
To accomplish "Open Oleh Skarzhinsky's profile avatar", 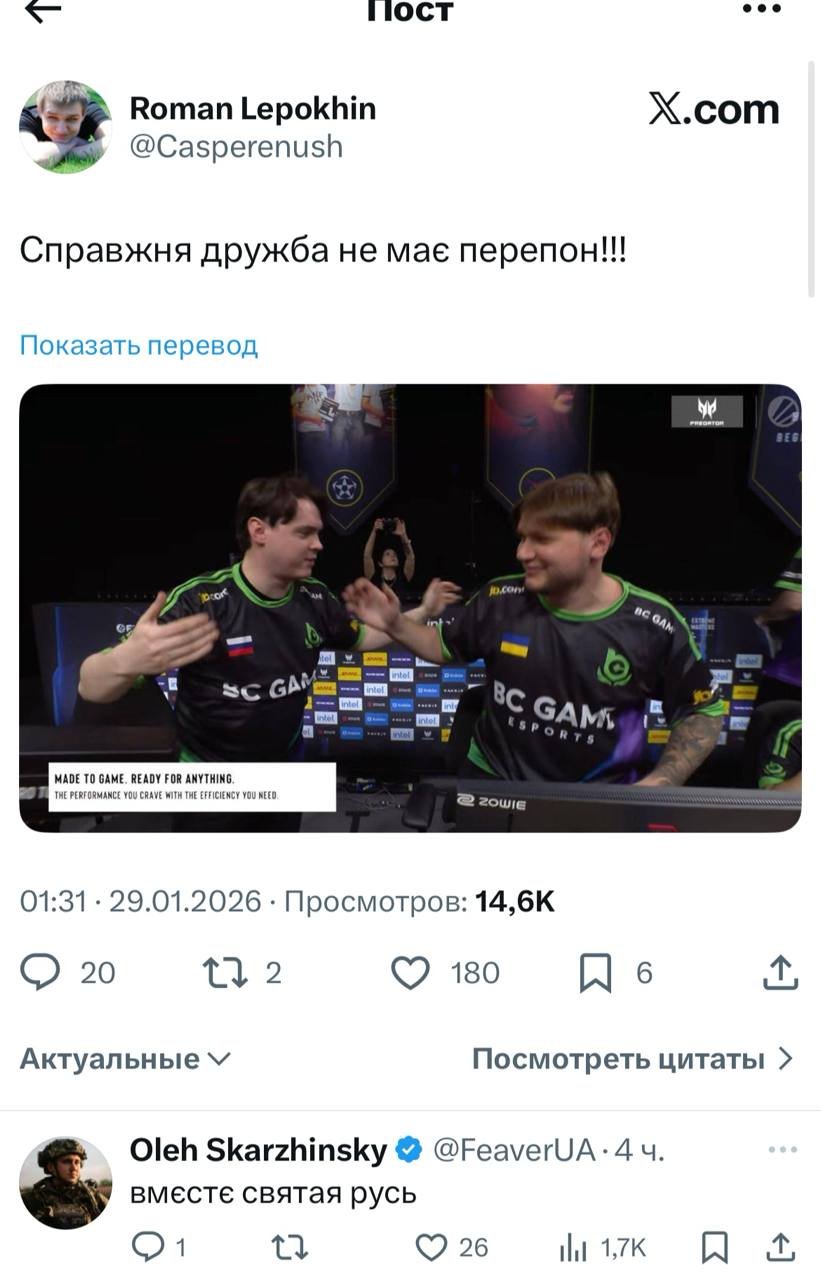I will point(65,1182).
